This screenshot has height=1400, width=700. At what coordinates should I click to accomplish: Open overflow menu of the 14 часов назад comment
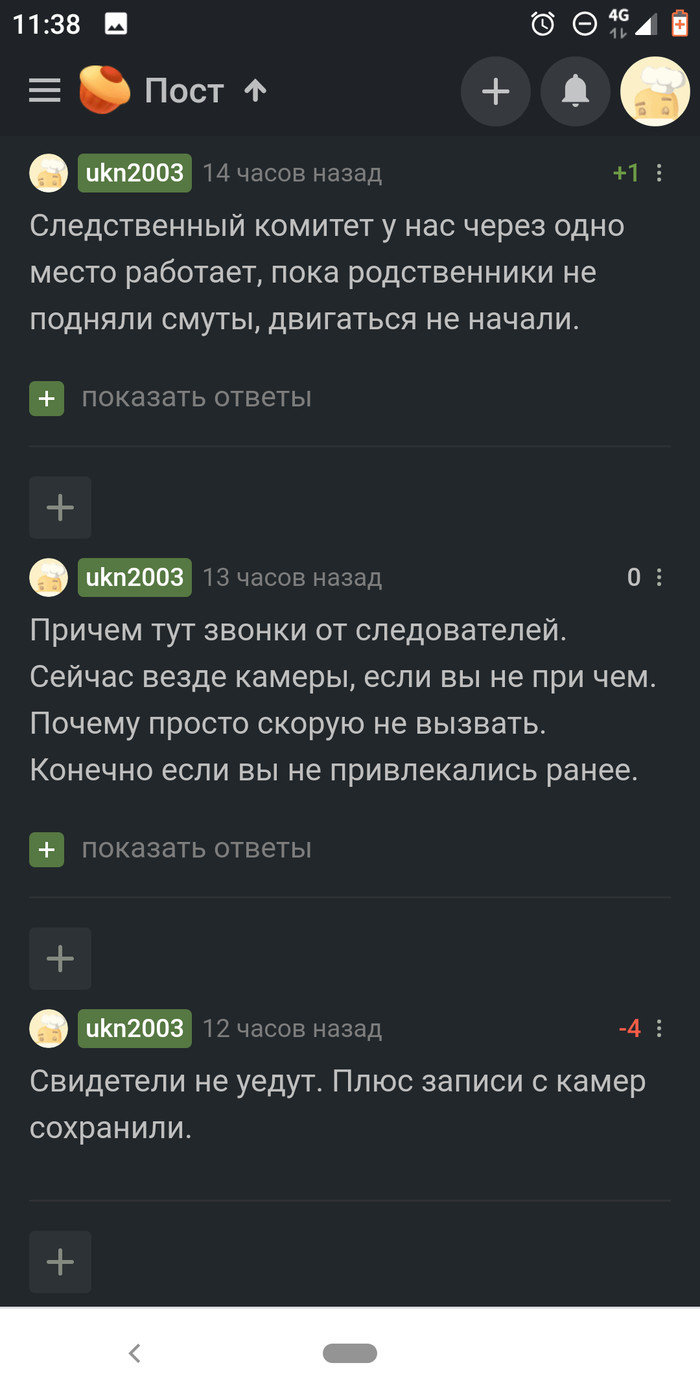point(659,173)
